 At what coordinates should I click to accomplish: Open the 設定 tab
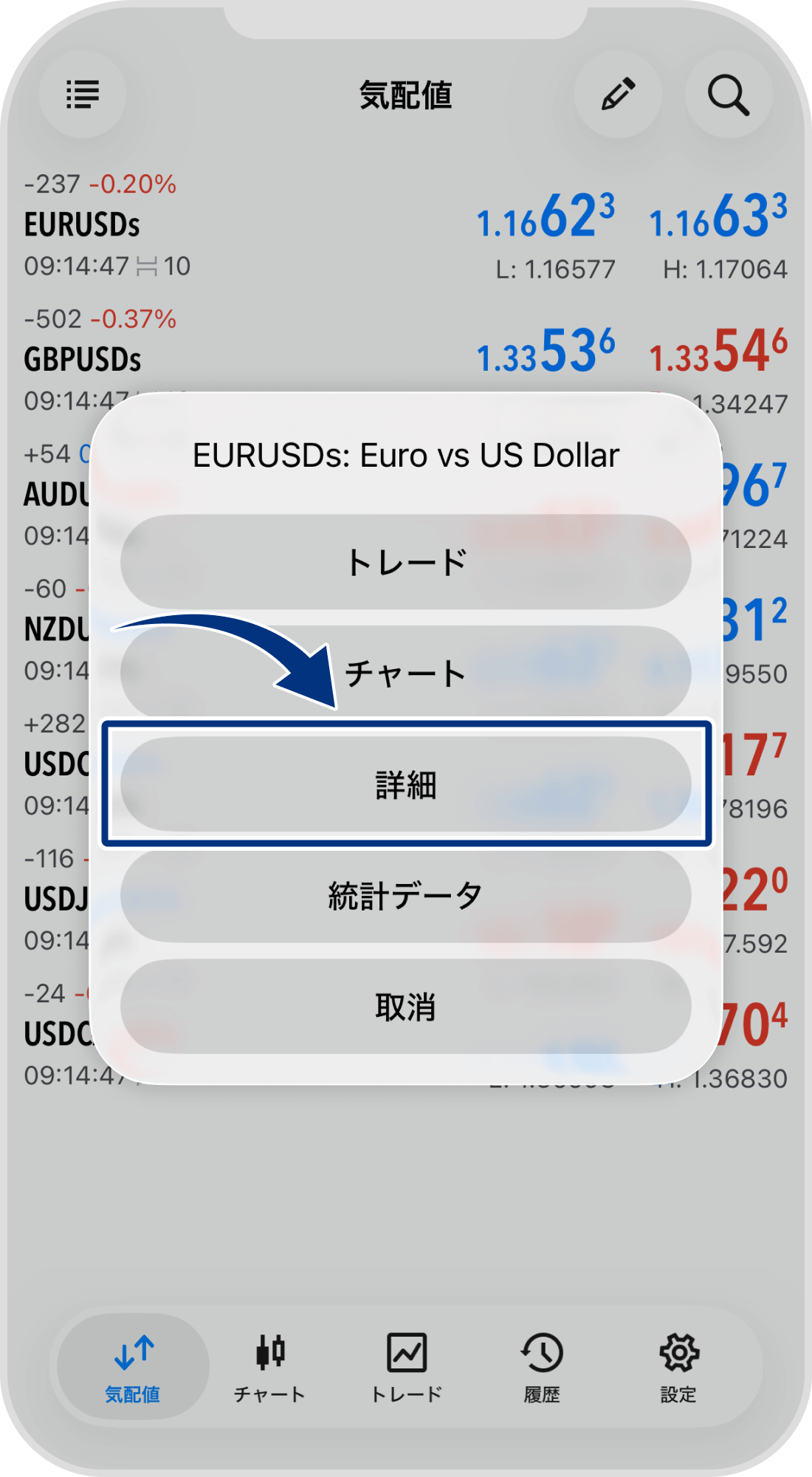(x=678, y=1368)
